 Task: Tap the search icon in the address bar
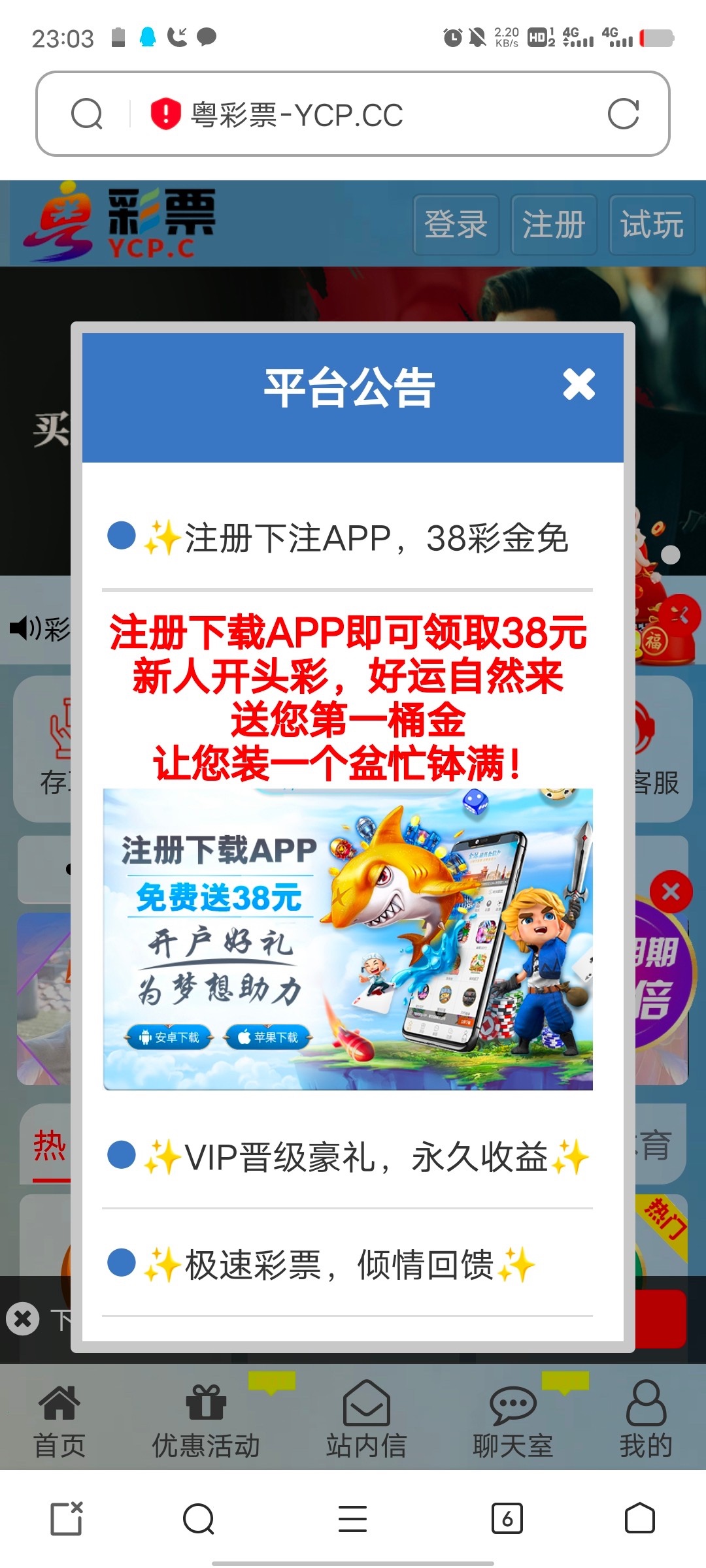pos(87,114)
